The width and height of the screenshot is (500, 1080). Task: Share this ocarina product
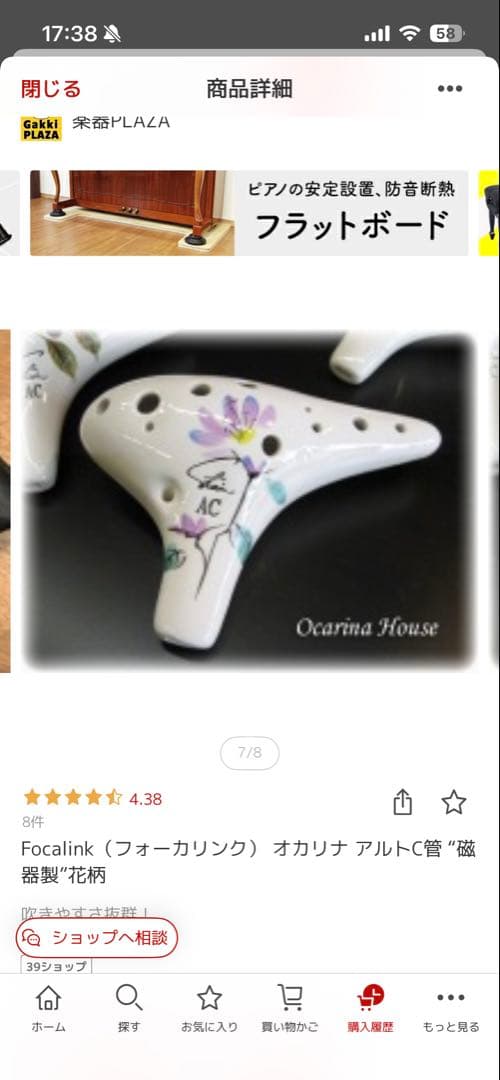402,802
